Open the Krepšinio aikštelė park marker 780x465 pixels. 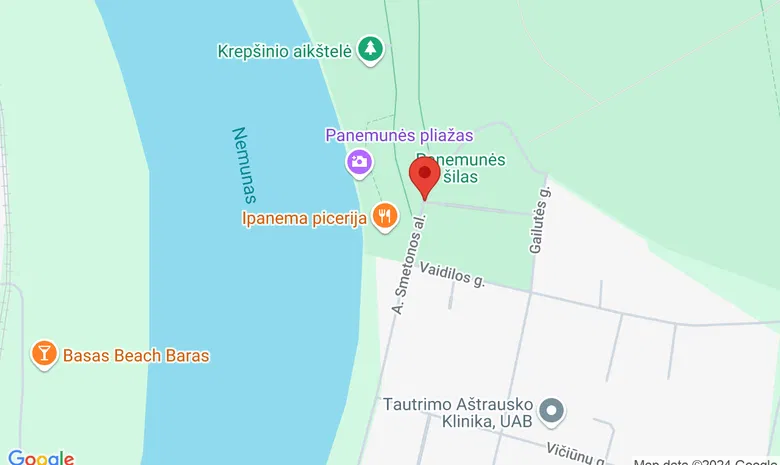coord(371,49)
